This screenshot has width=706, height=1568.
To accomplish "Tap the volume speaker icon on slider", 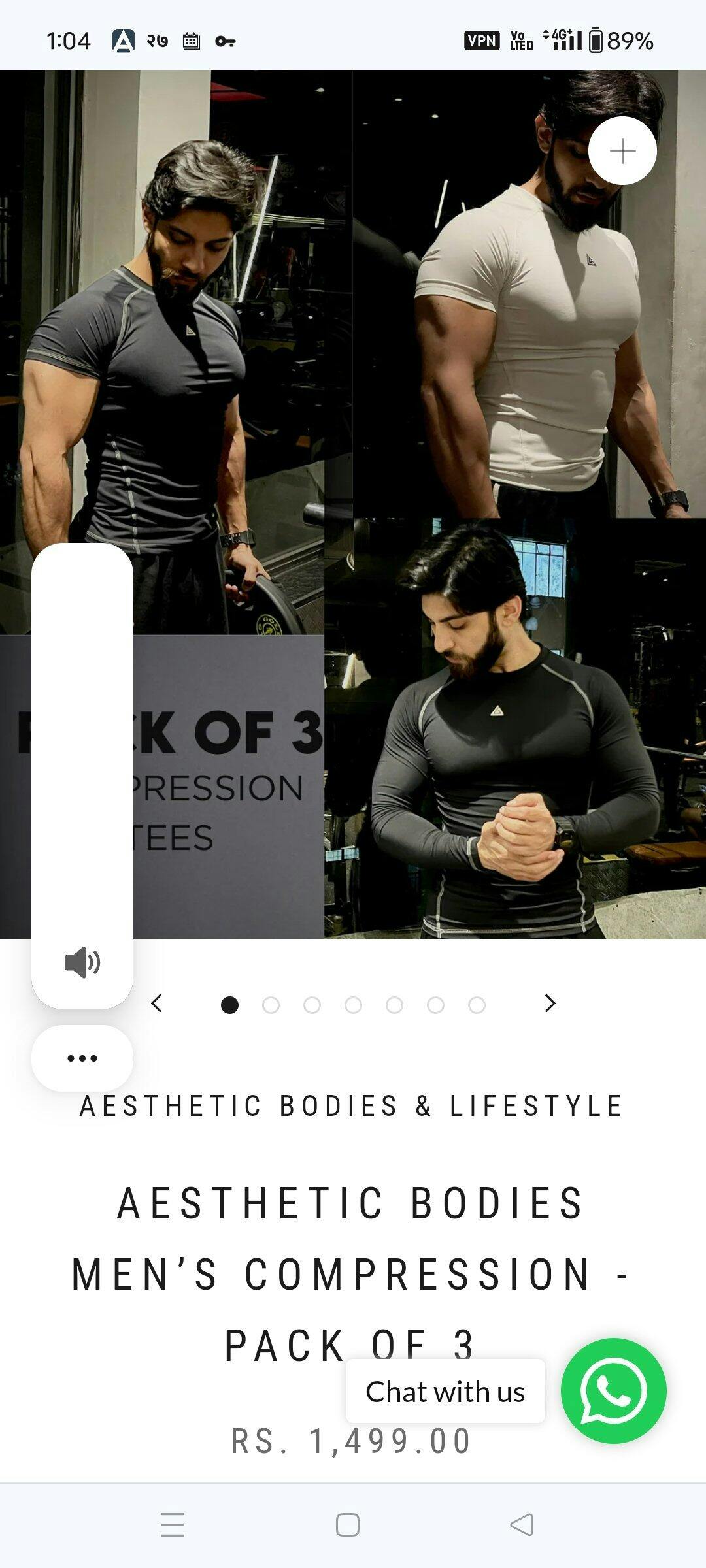I will click(82, 962).
